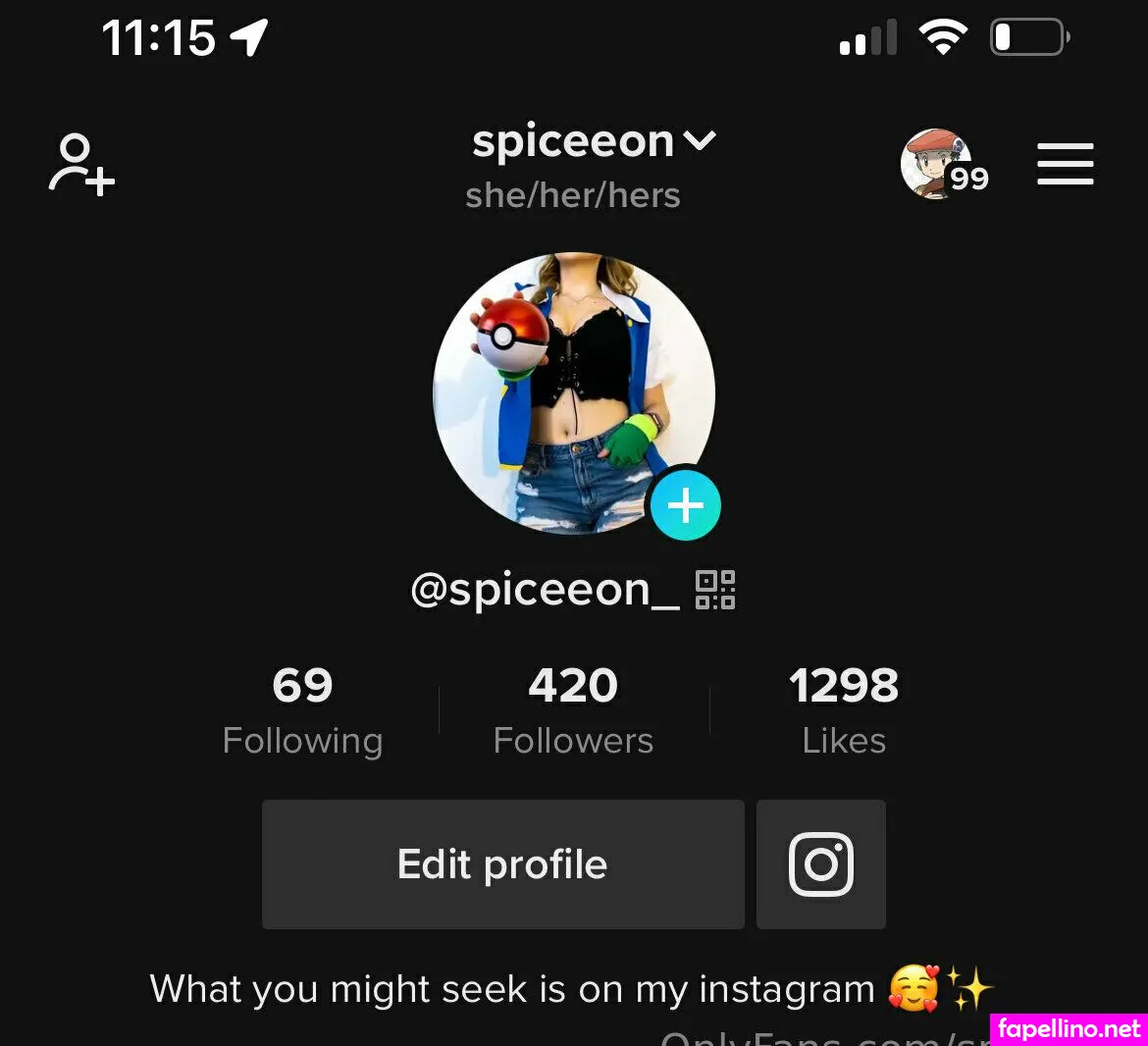The height and width of the screenshot is (1046, 1148).
Task: View the 1298 Likes count
Action: (x=844, y=710)
